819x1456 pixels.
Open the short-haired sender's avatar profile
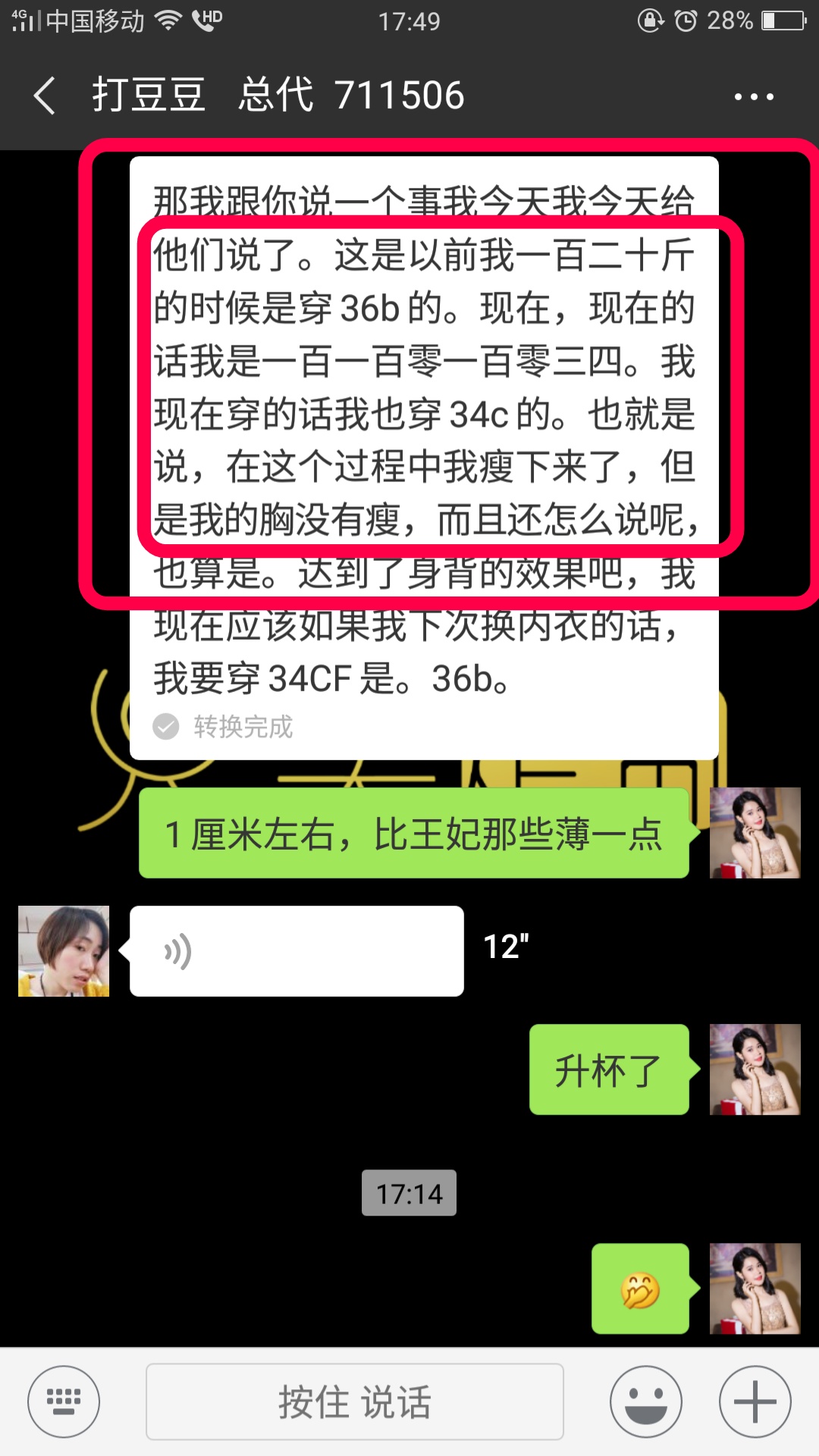coord(64,951)
